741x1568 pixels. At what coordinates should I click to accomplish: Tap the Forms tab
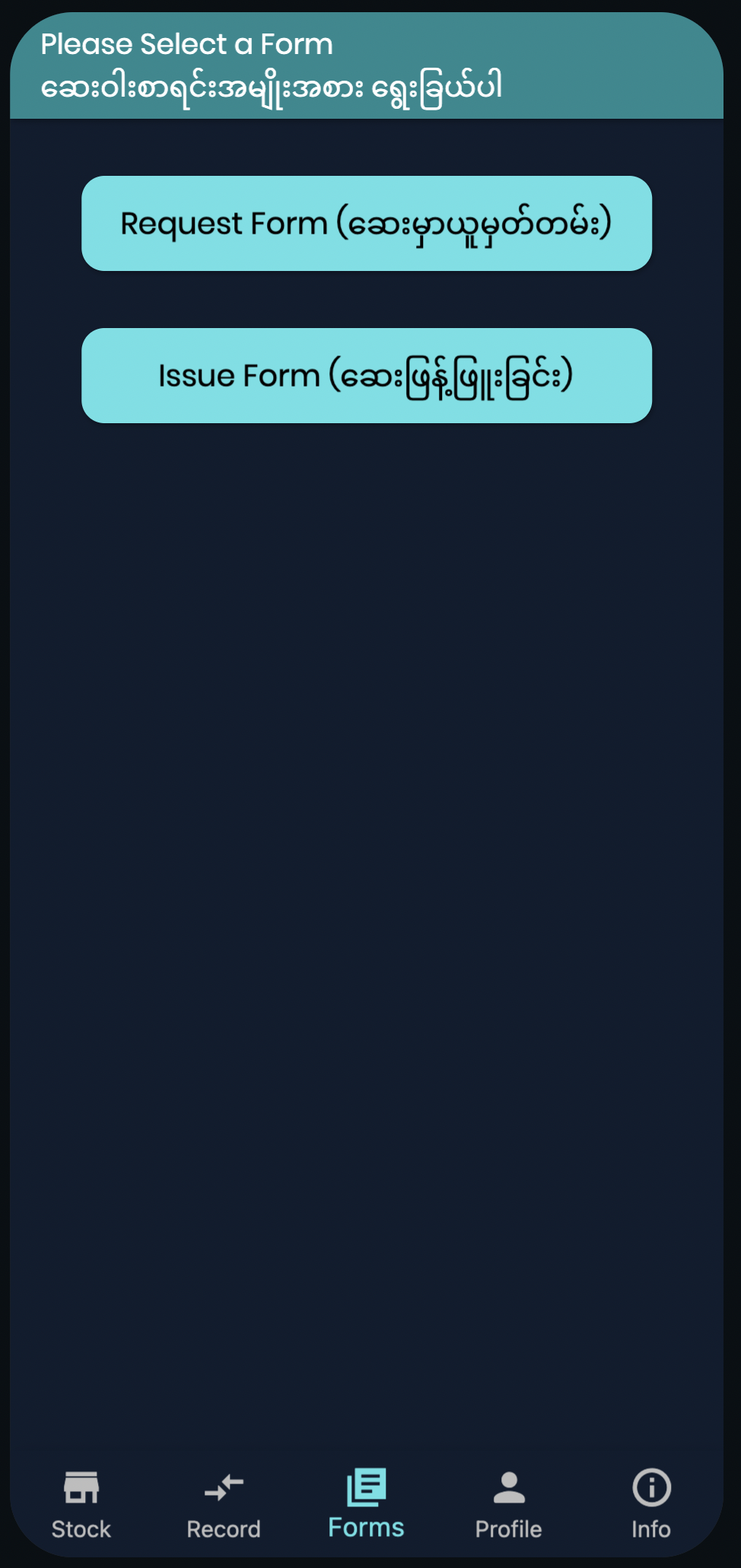coord(366,1504)
